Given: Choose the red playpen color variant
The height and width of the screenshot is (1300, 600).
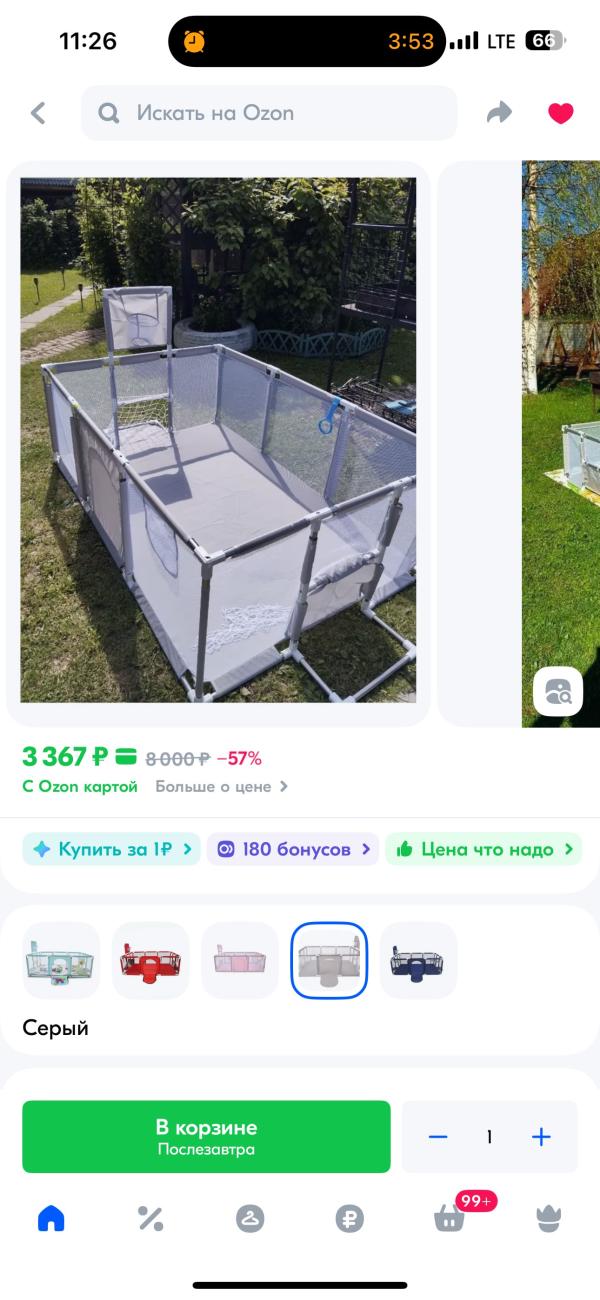Looking at the screenshot, I should click(151, 961).
